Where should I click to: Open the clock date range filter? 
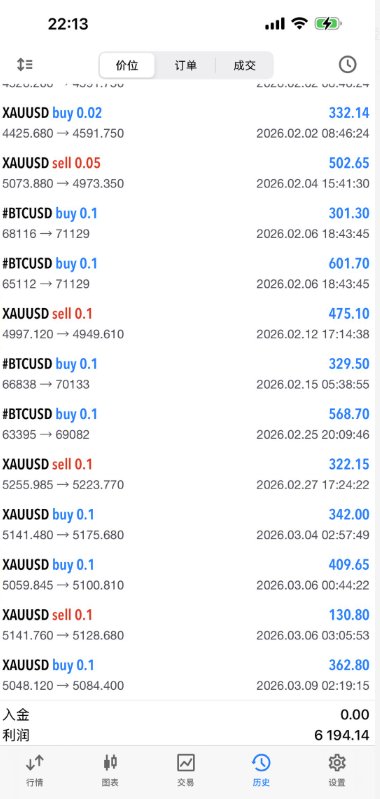(x=347, y=65)
